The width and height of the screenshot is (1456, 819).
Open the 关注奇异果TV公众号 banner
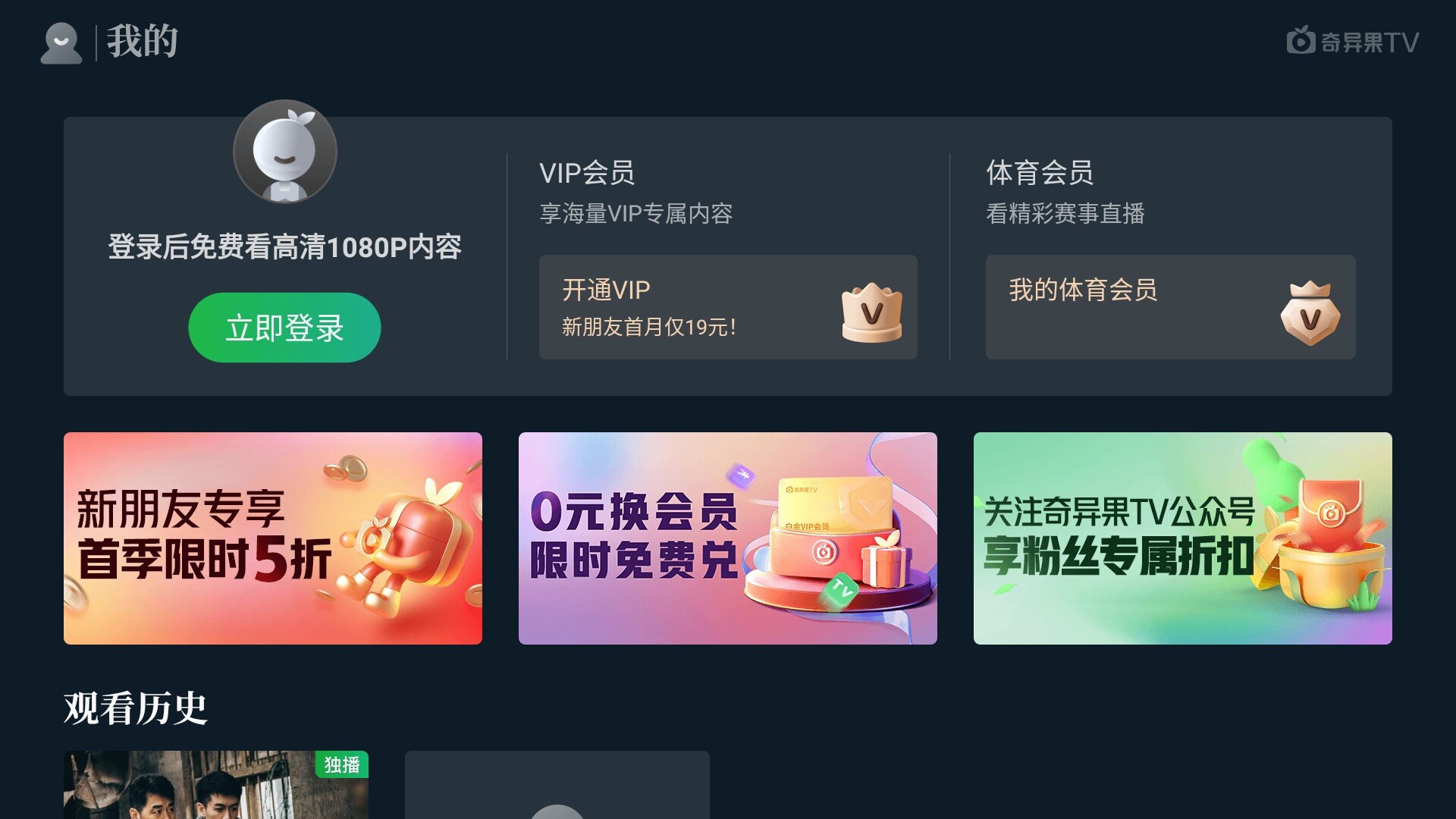click(x=1182, y=538)
